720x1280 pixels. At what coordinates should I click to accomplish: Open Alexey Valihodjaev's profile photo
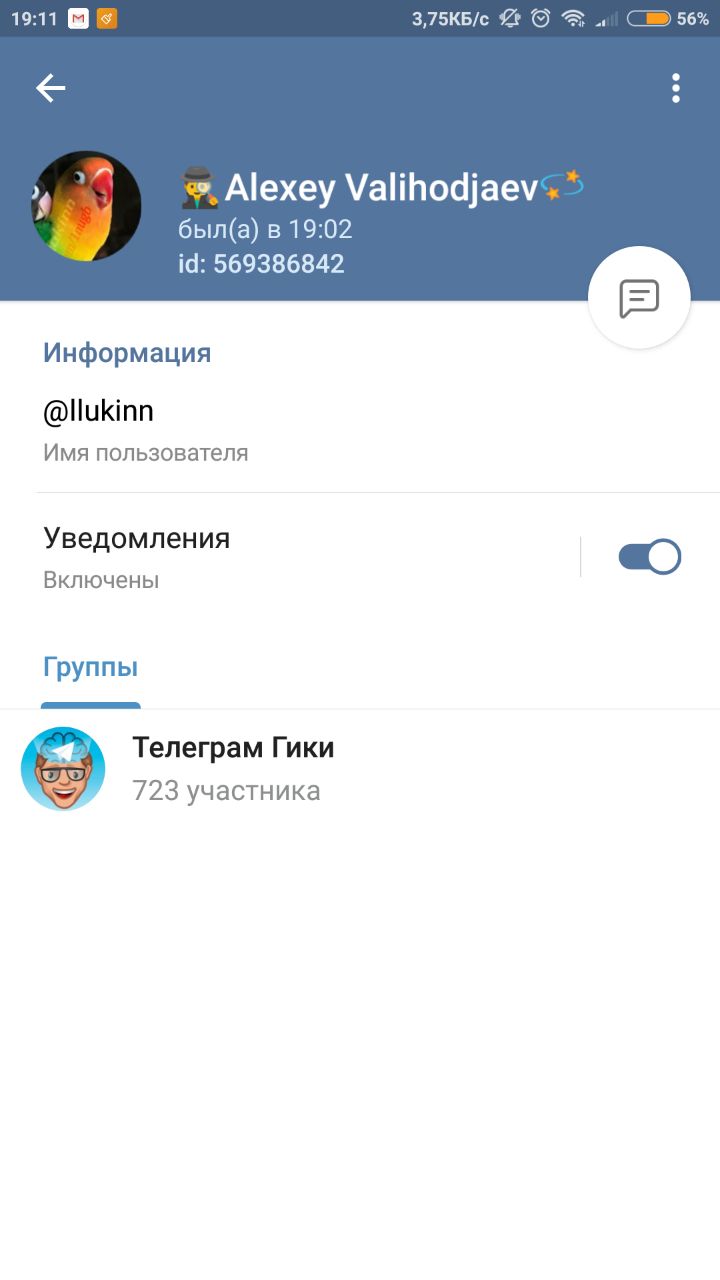[x=86, y=206]
